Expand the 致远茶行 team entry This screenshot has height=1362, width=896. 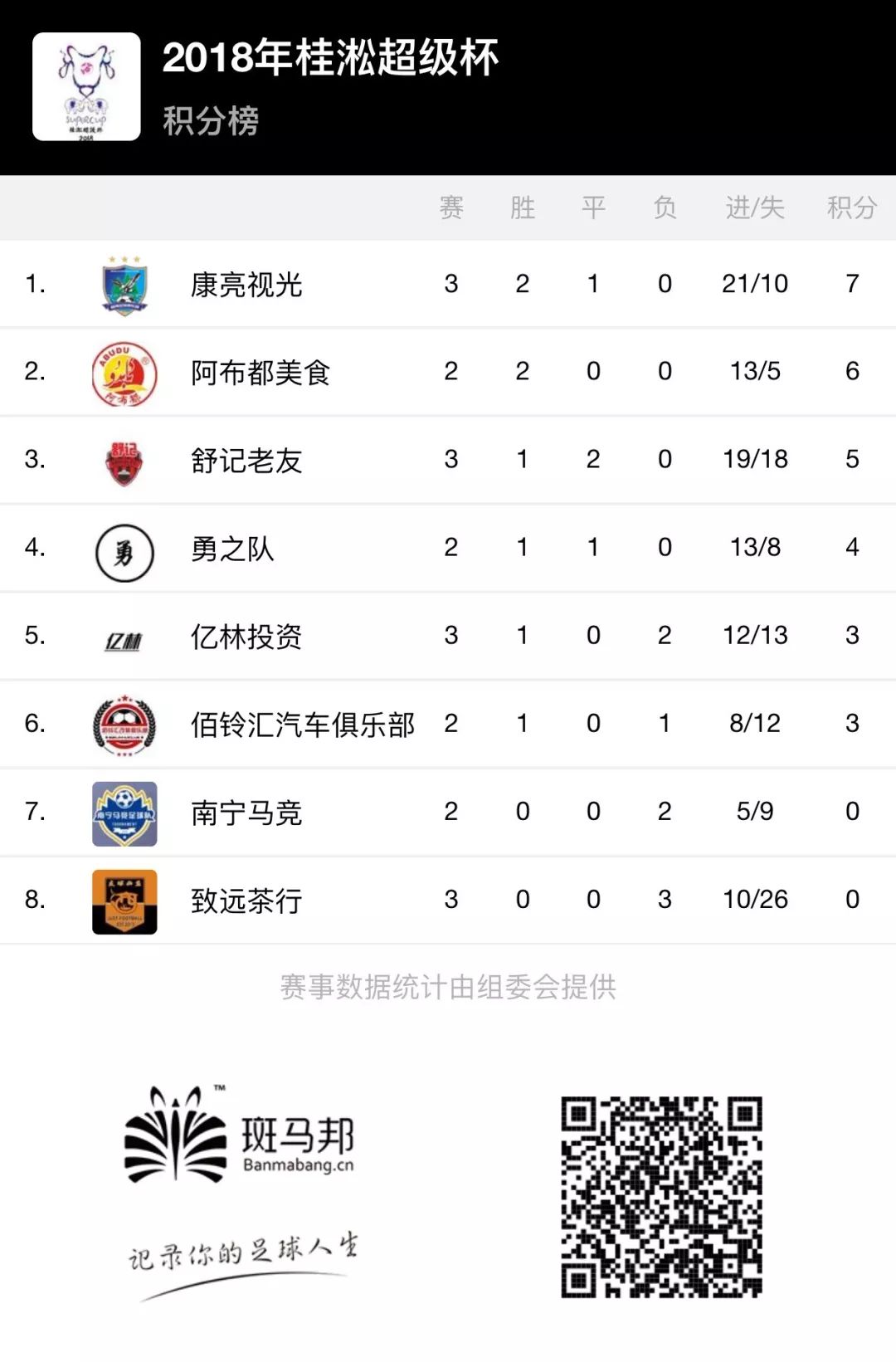pyautogui.click(x=448, y=899)
